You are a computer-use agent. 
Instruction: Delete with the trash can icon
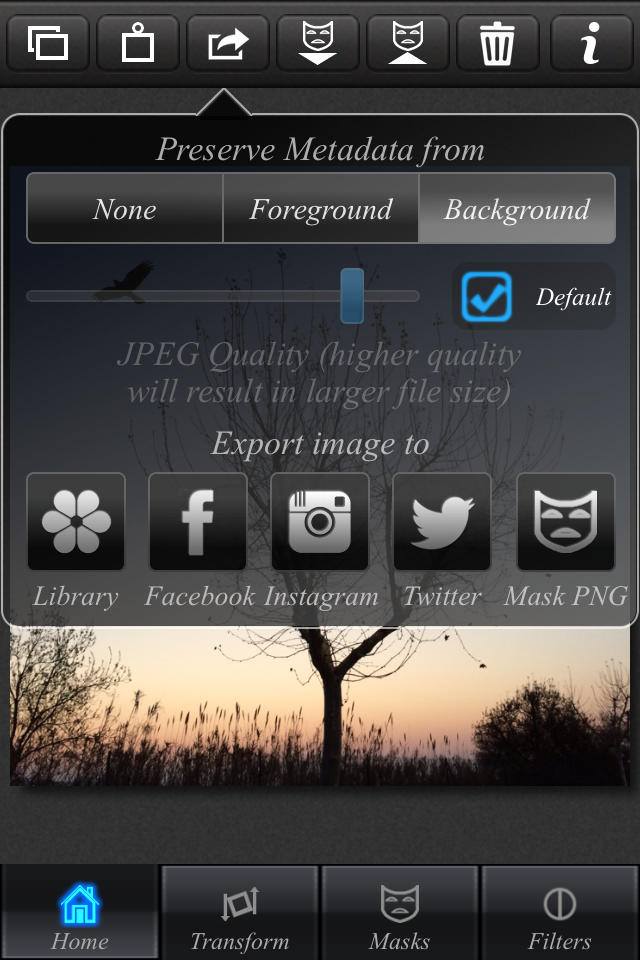coord(497,44)
